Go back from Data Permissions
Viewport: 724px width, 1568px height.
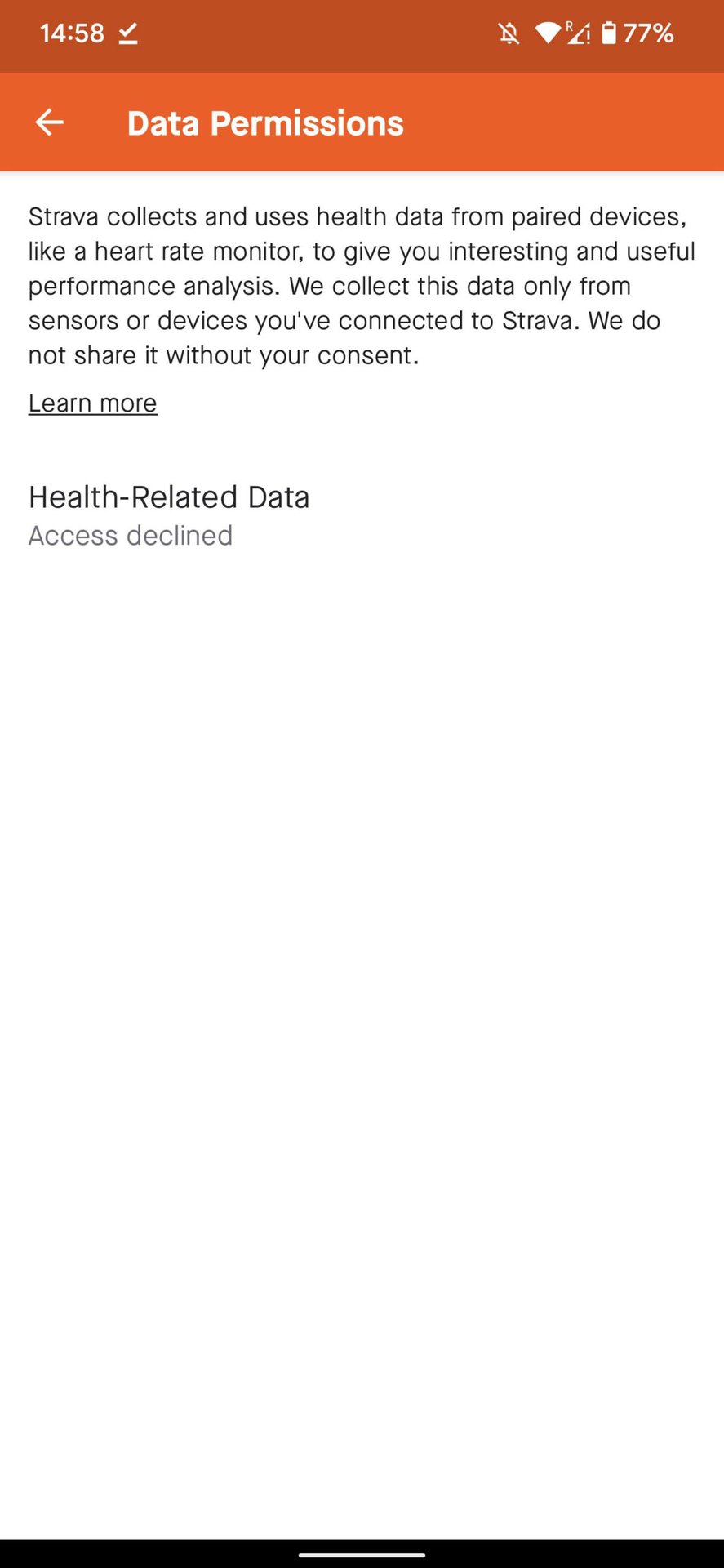pyautogui.click(x=50, y=122)
